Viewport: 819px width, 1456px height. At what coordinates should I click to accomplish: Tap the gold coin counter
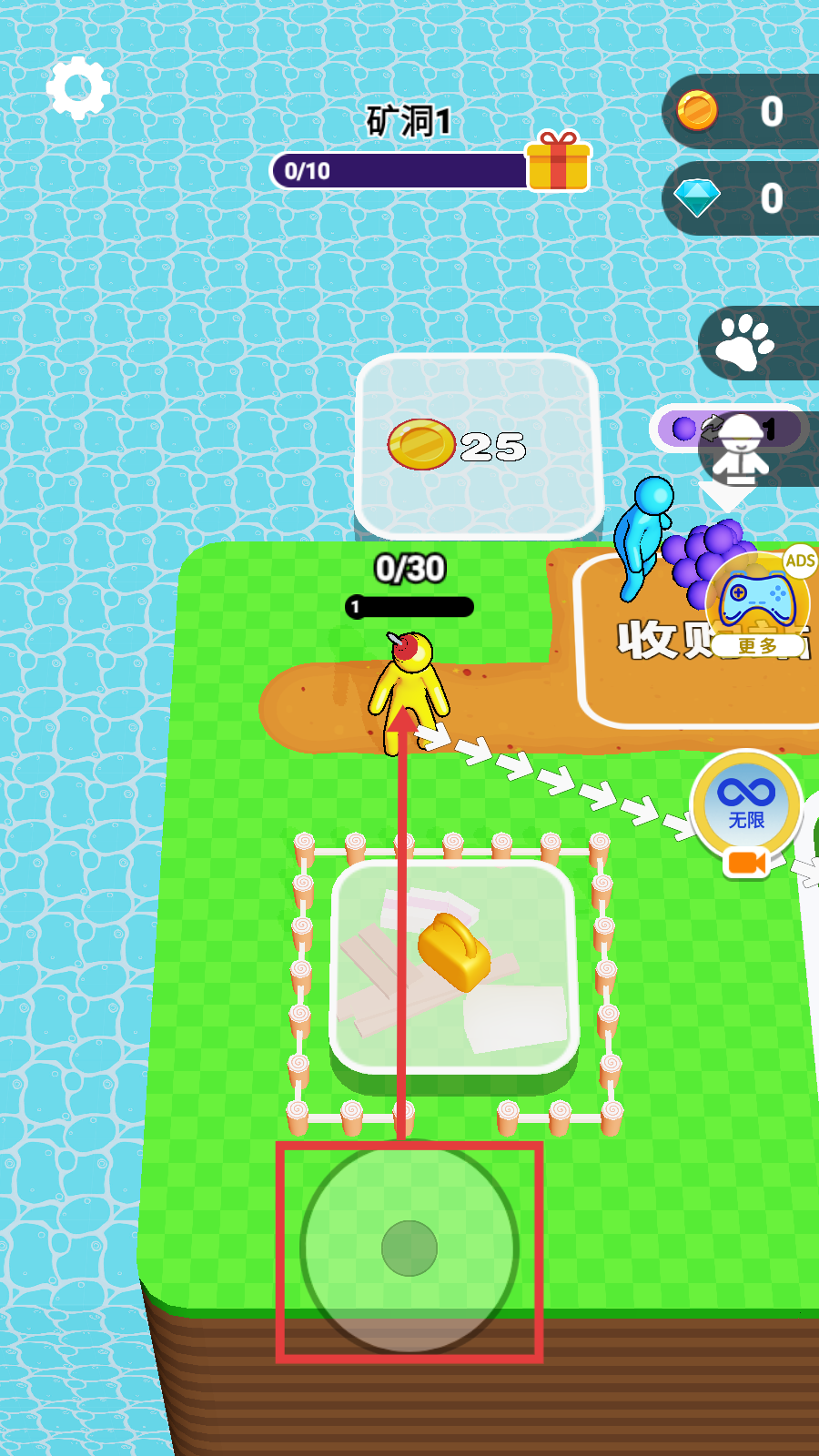741,111
